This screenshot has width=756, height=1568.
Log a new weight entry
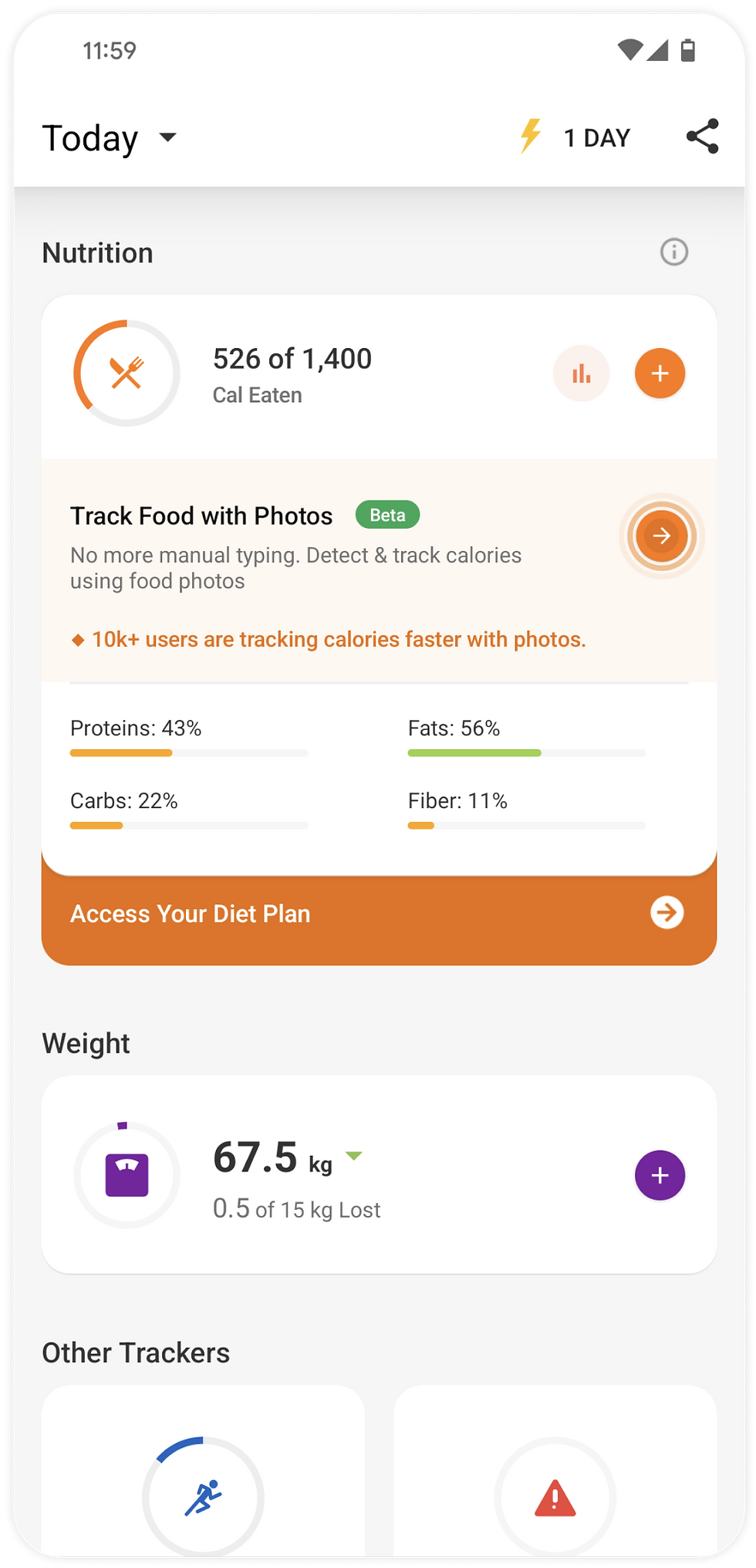point(660,1175)
